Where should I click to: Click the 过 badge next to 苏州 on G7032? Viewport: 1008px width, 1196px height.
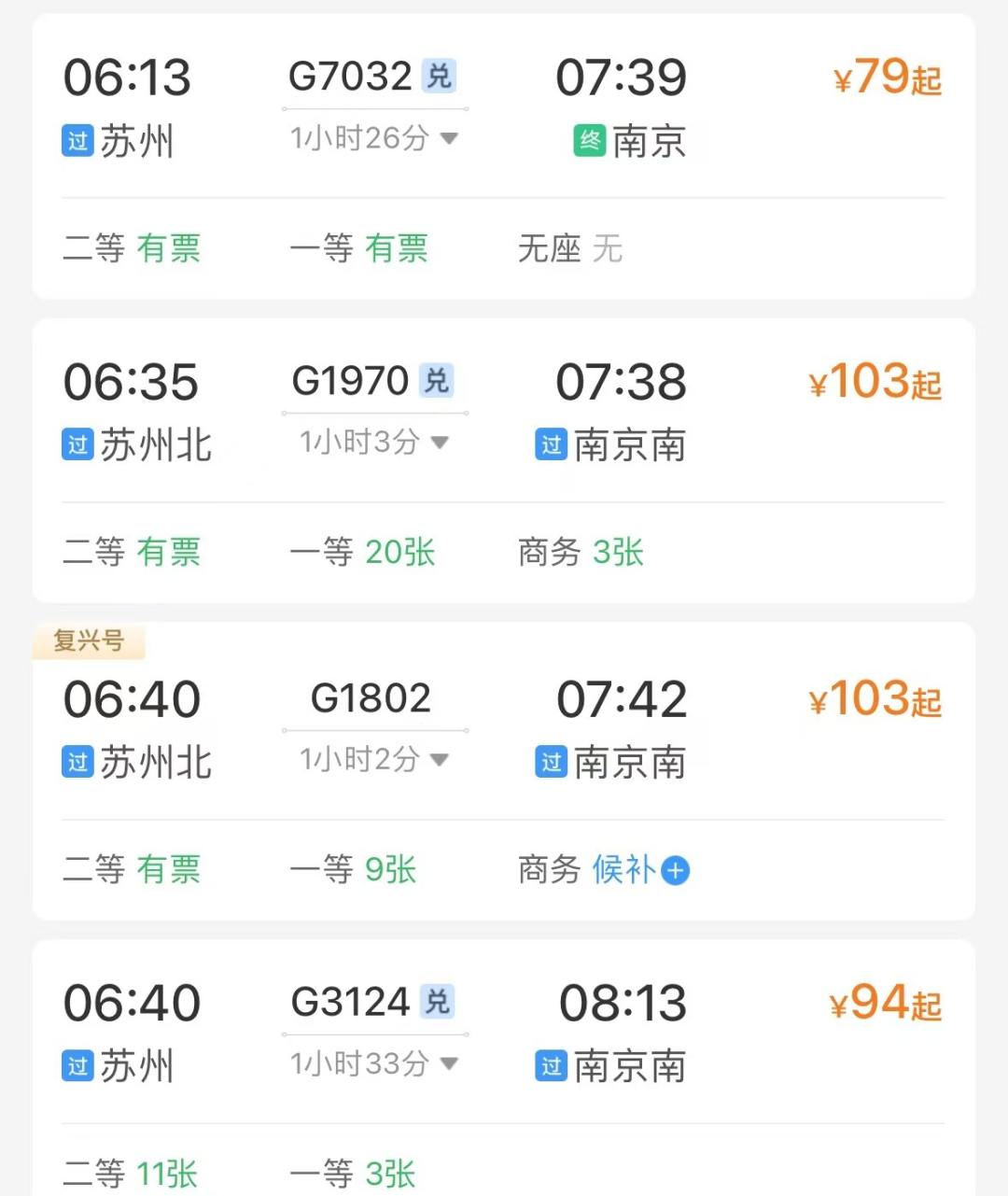pyautogui.click(x=77, y=142)
